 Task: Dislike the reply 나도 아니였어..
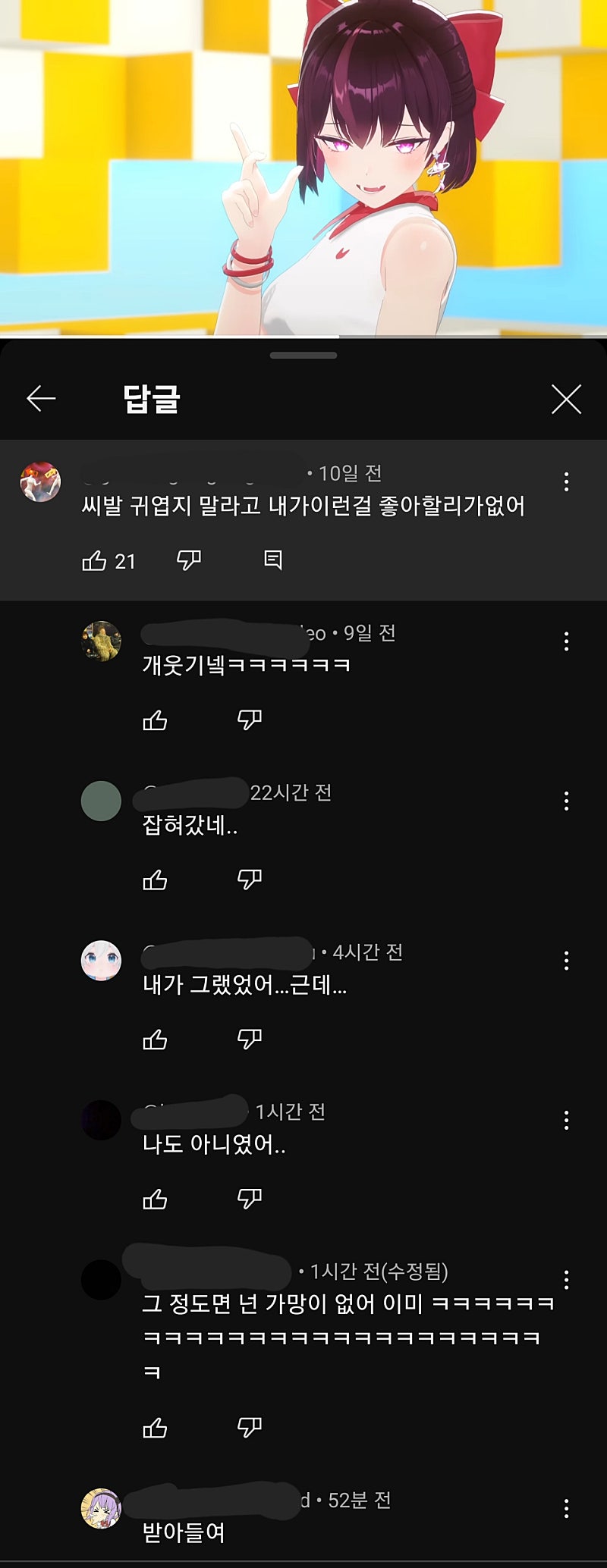[250, 1199]
